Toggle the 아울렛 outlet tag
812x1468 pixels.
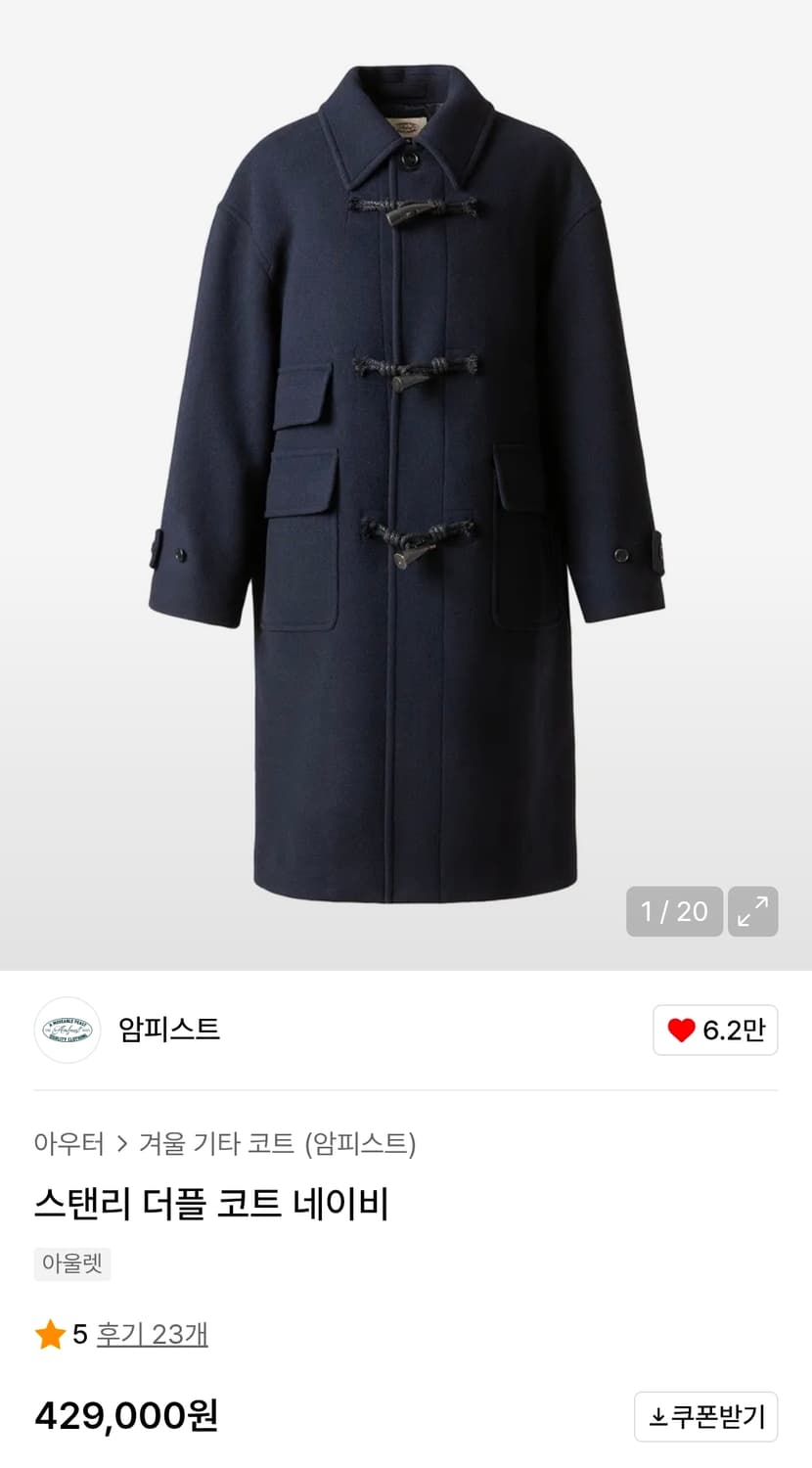click(72, 1264)
